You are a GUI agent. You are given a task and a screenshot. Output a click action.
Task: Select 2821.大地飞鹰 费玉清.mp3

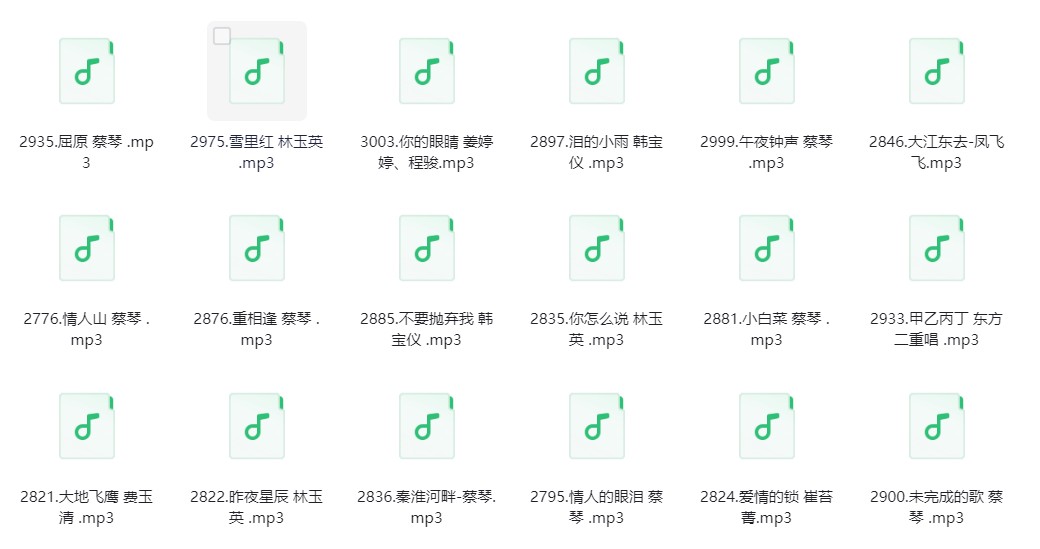click(87, 426)
